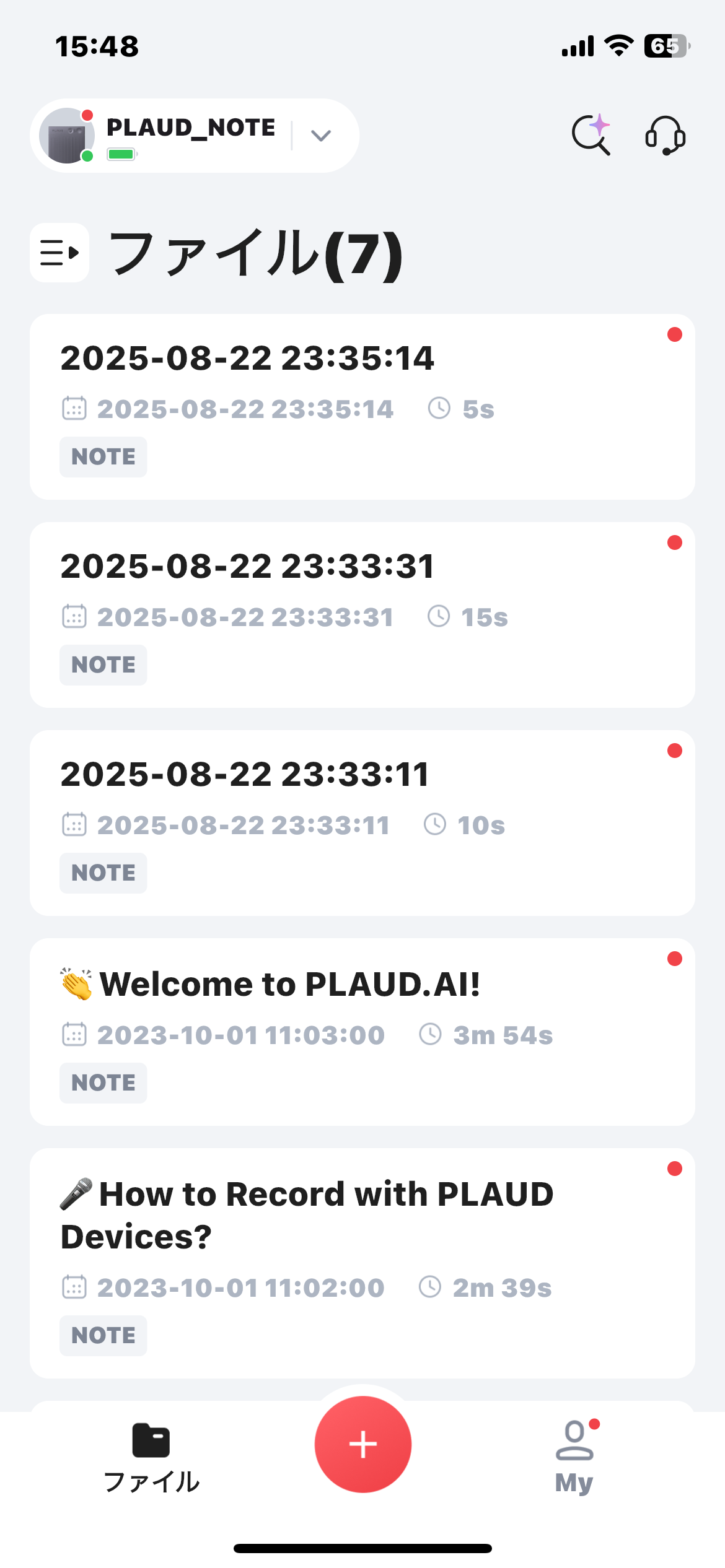Open the headset support icon
This screenshot has width=725, height=1568.
665,135
